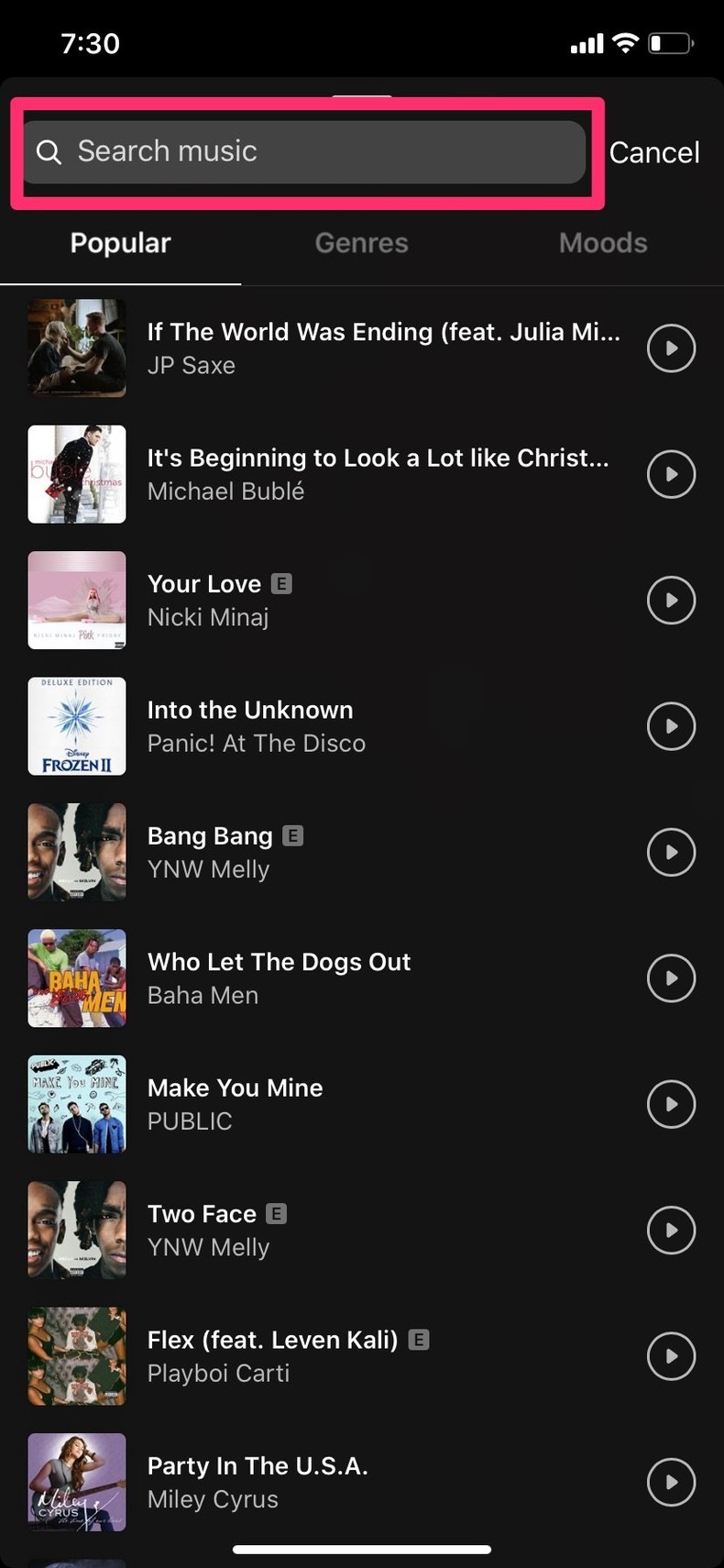This screenshot has height=1568, width=724.
Task: Switch to the Genres tab
Action: click(361, 242)
